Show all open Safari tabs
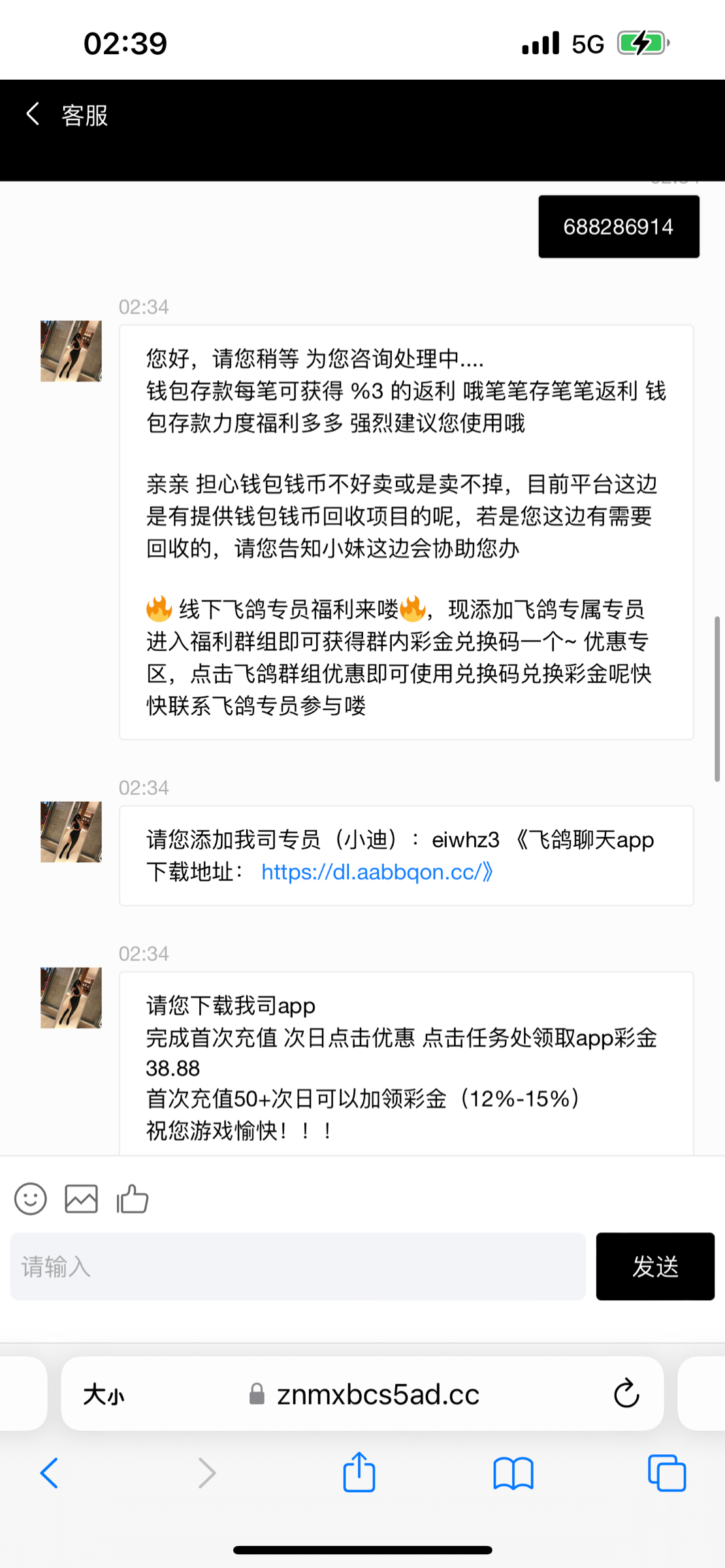This screenshot has height=1568, width=725. pyautogui.click(x=667, y=1473)
